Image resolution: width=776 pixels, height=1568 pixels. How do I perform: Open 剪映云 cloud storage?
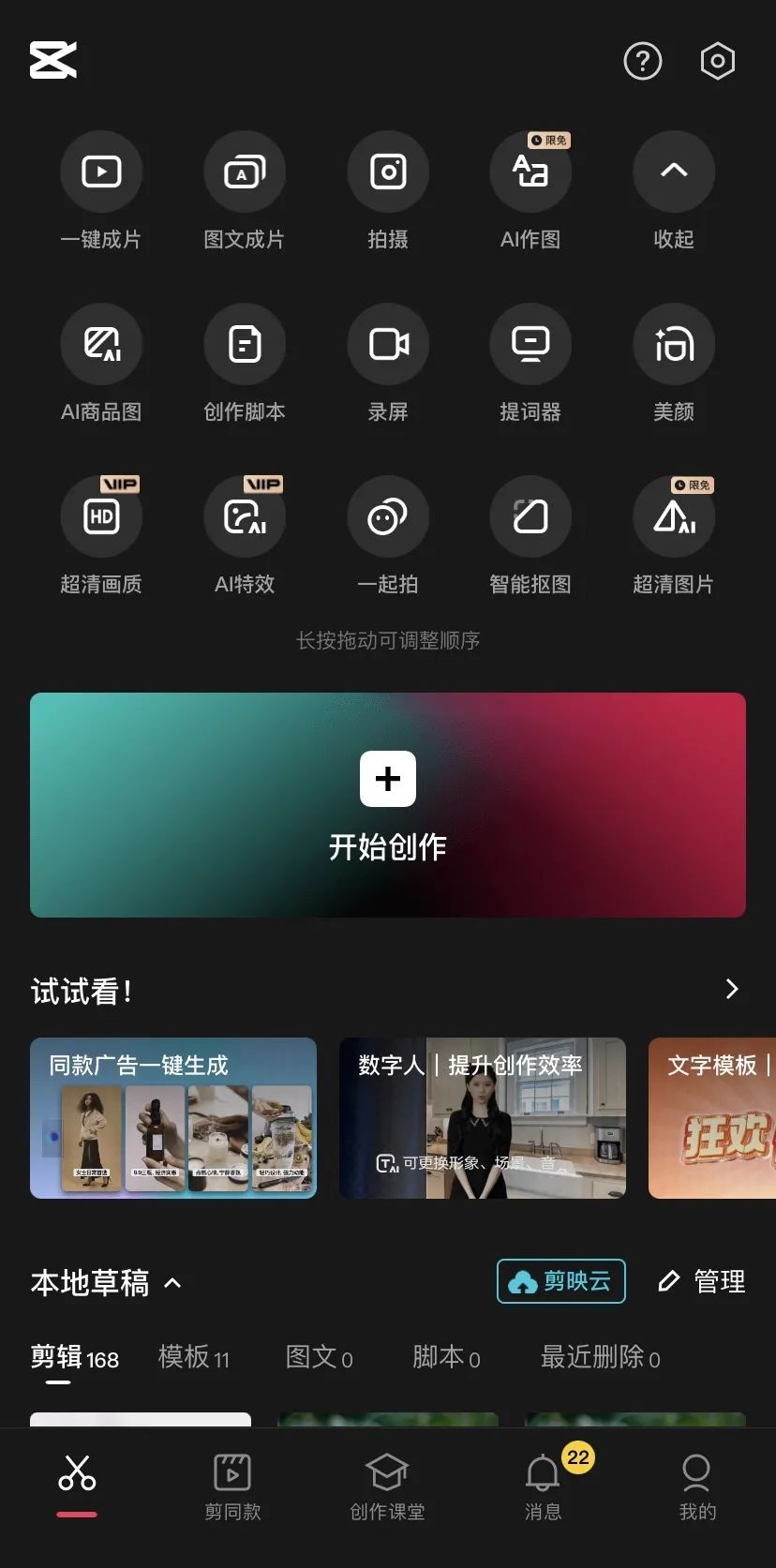[560, 1281]
